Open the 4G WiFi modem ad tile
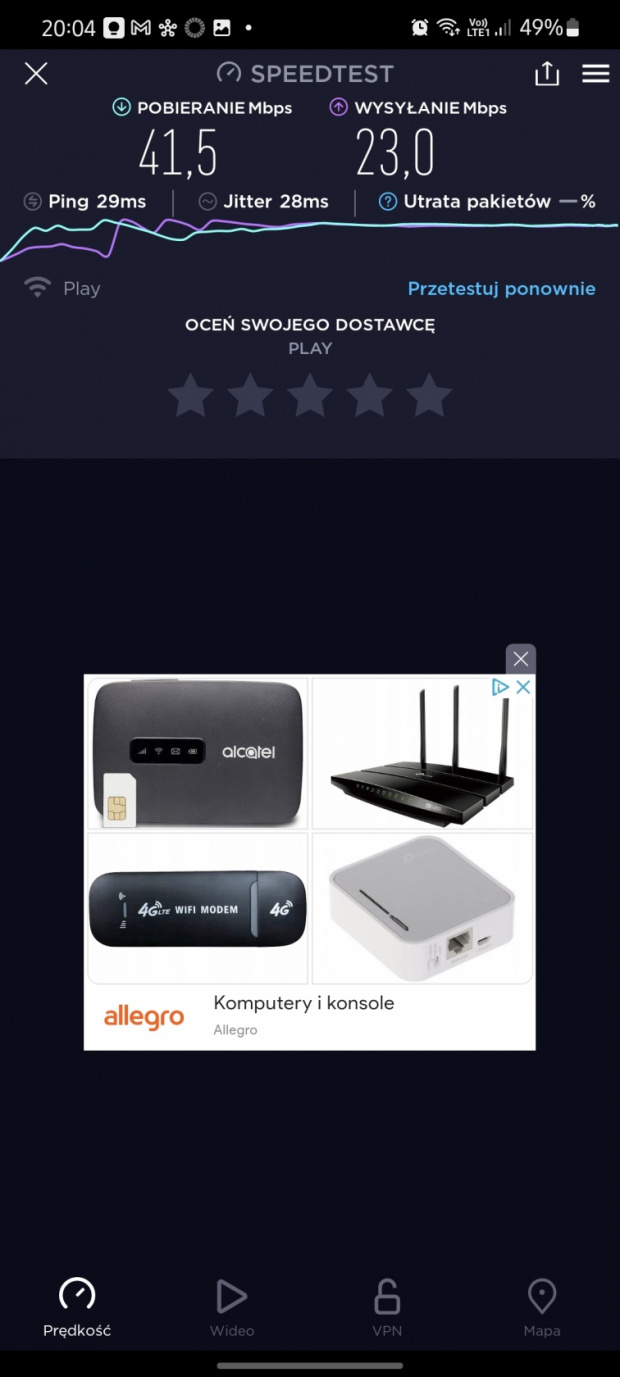The width and height of the screenshot is (620, 1377). [x=198, y=908]
